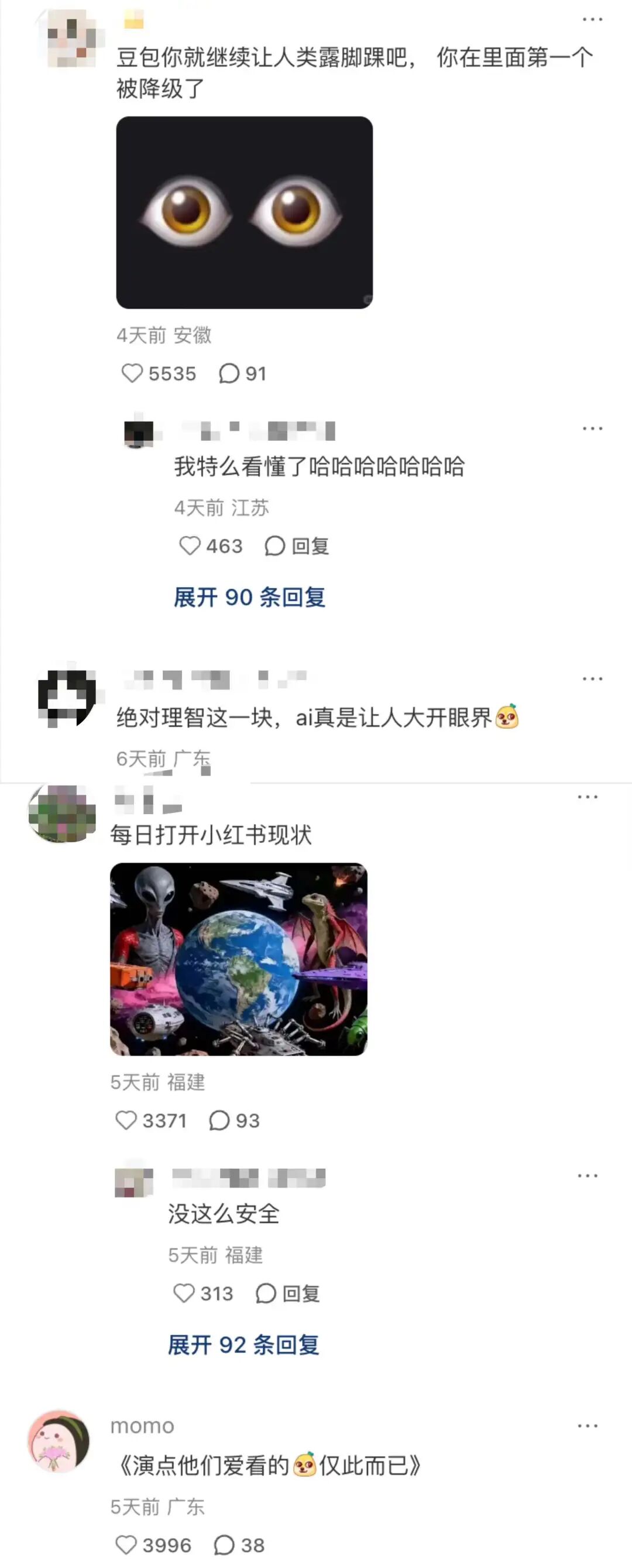632x1568 pixels.
Task: Open the eyes image in the 豆包 comment
Action: pos(244,212)
